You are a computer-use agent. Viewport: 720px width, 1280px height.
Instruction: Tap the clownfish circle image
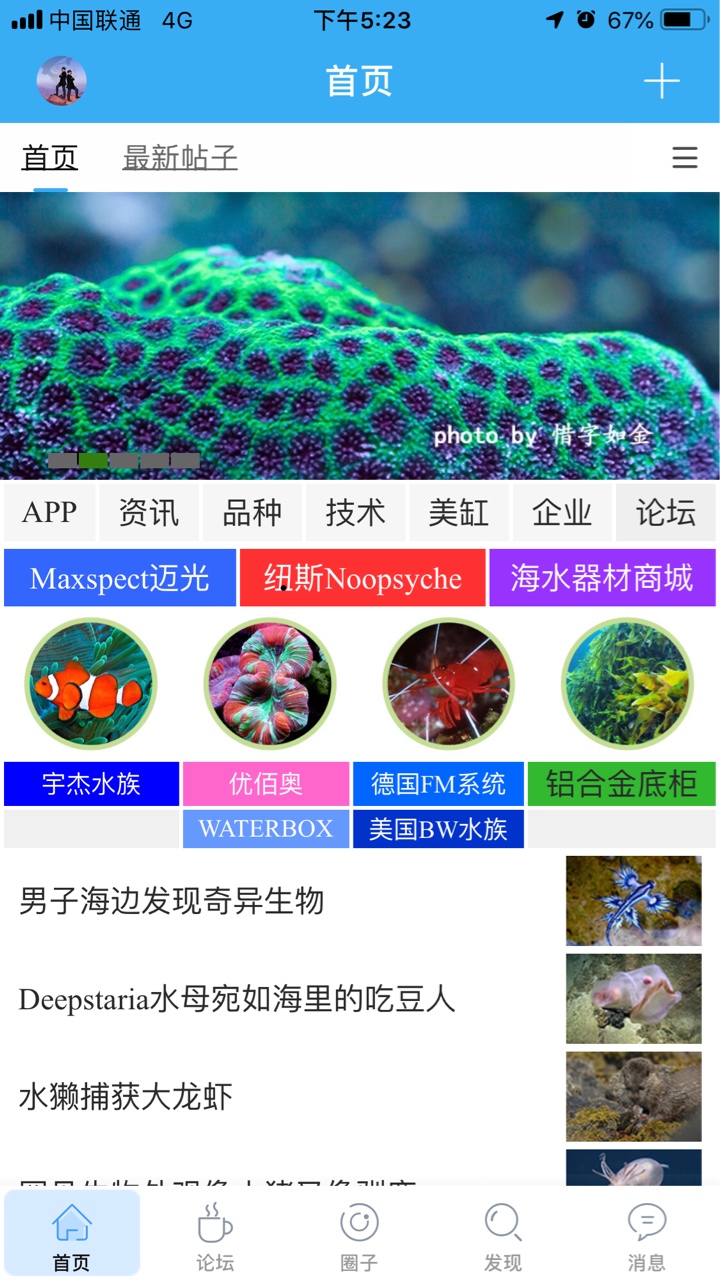point(90,684)
